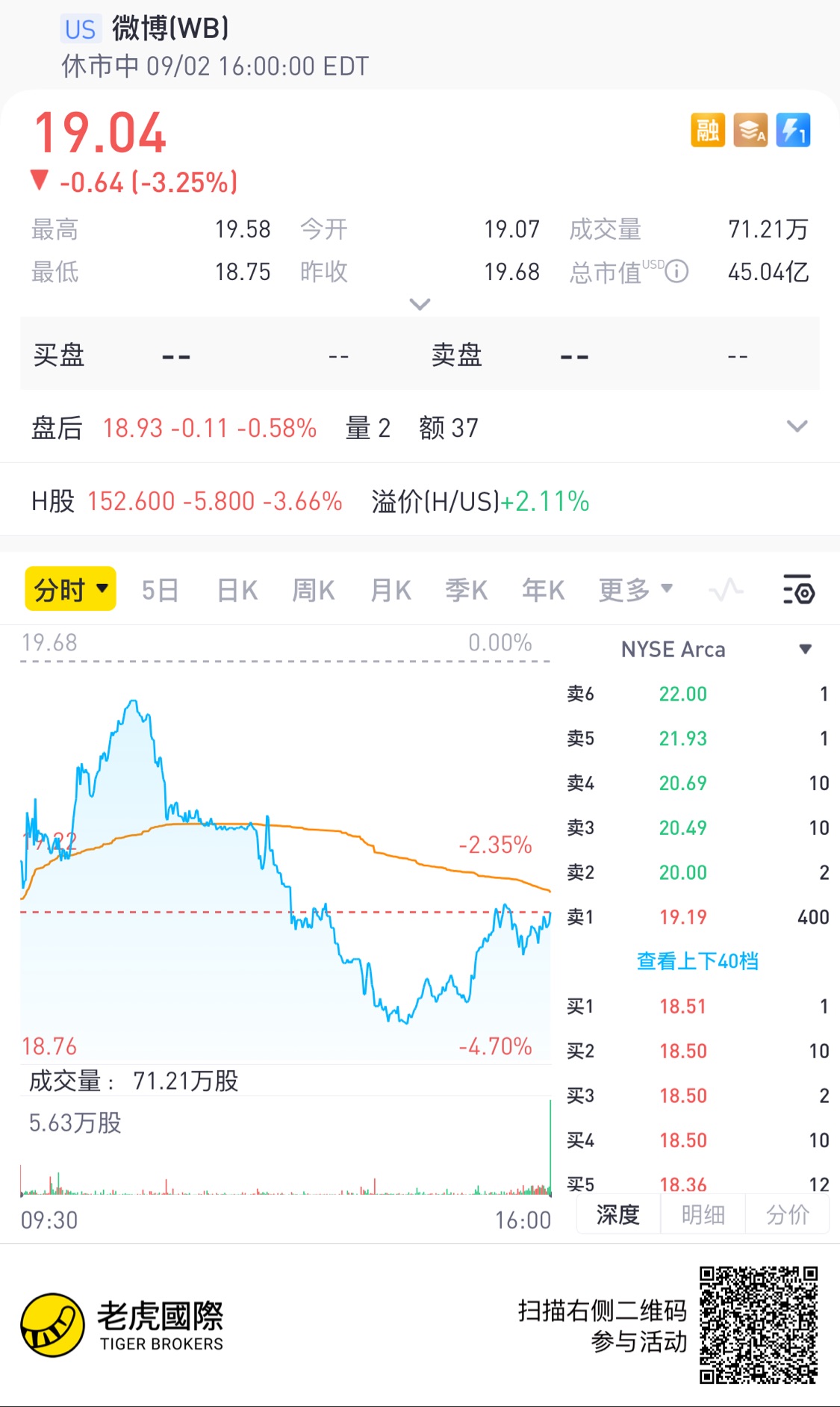The image size is (840, 1407).
Task: Open the 分时 dropdown selector
Action: tap(71, 590)
